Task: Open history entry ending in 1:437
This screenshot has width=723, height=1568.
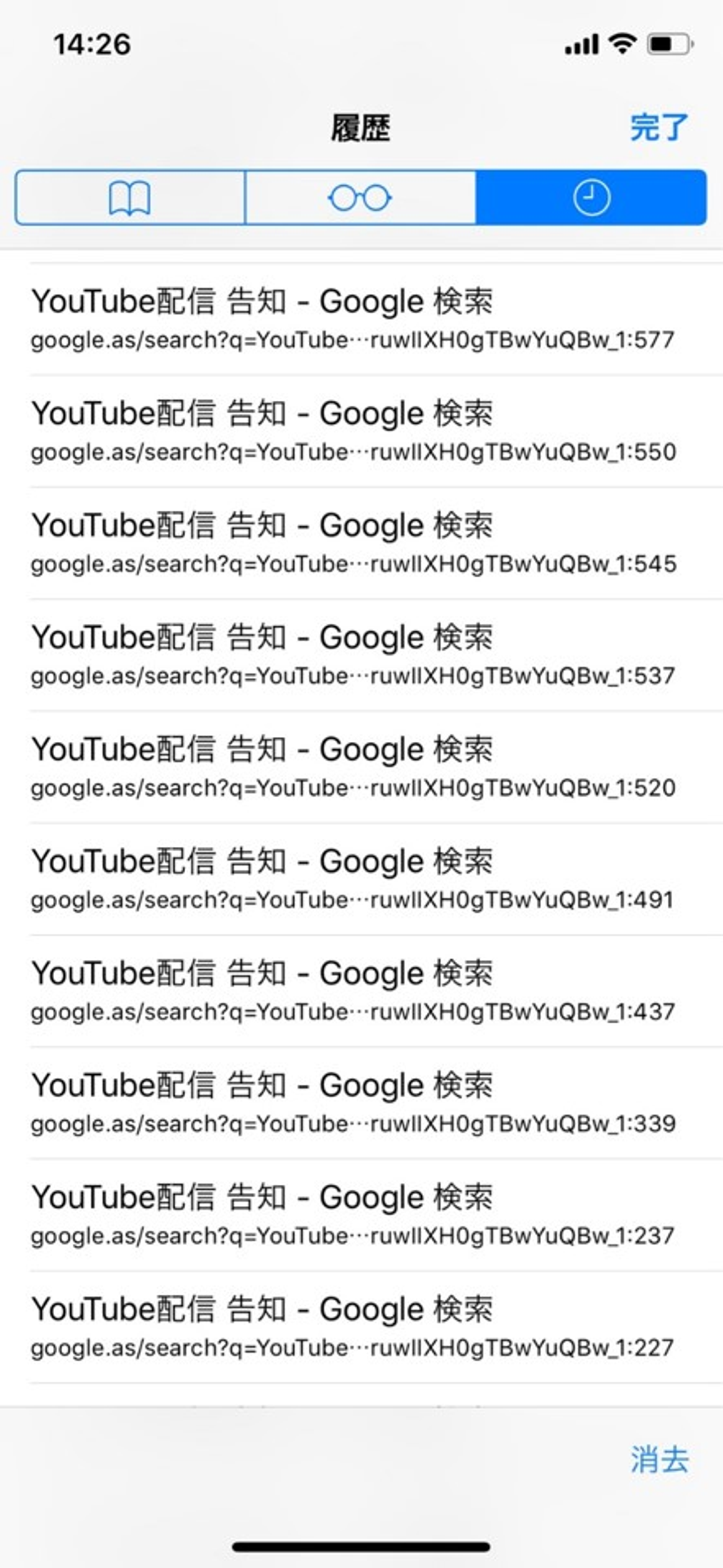Action: click(x=353, y=991)
